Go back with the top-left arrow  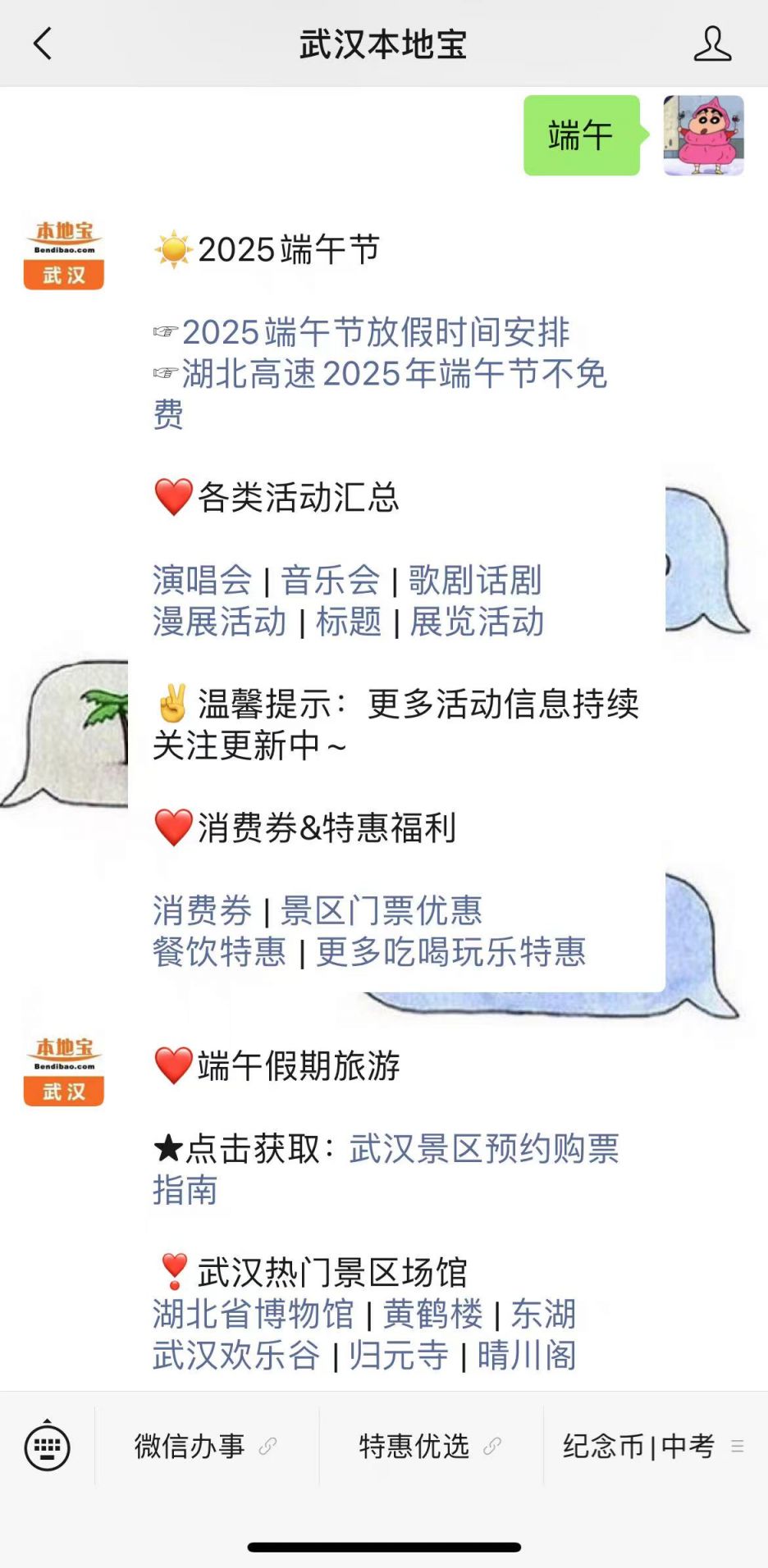pyautogui.click(x=43, y=43)
